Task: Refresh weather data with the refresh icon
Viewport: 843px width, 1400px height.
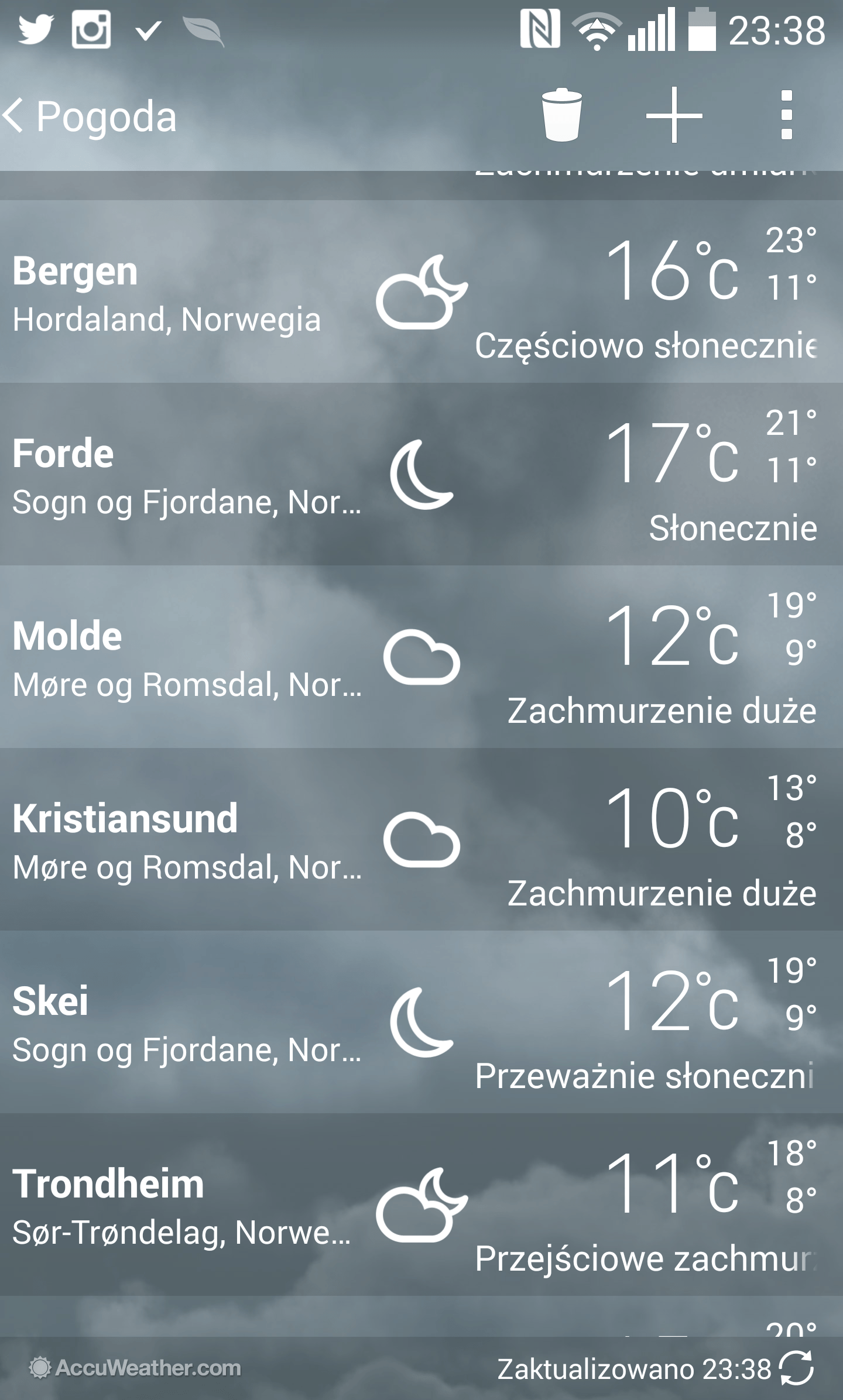Action: pos(797,1368)
